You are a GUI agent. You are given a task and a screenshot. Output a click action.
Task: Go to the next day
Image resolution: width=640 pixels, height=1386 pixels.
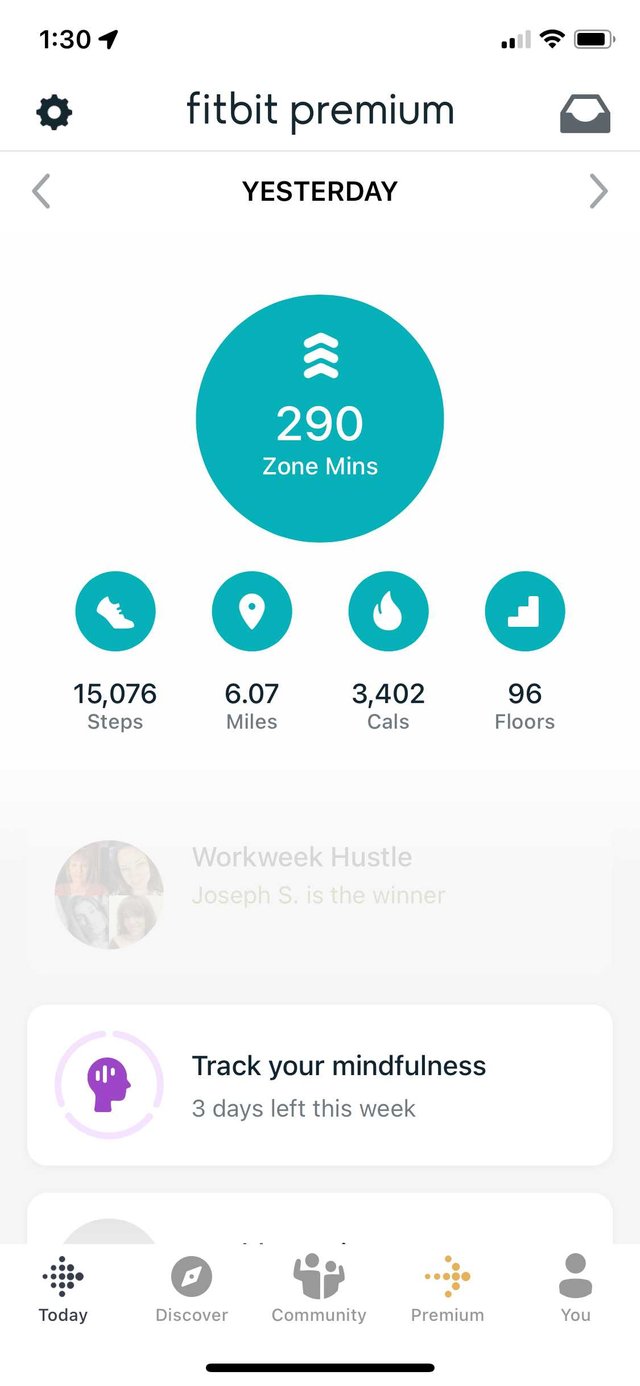[598, 191]
